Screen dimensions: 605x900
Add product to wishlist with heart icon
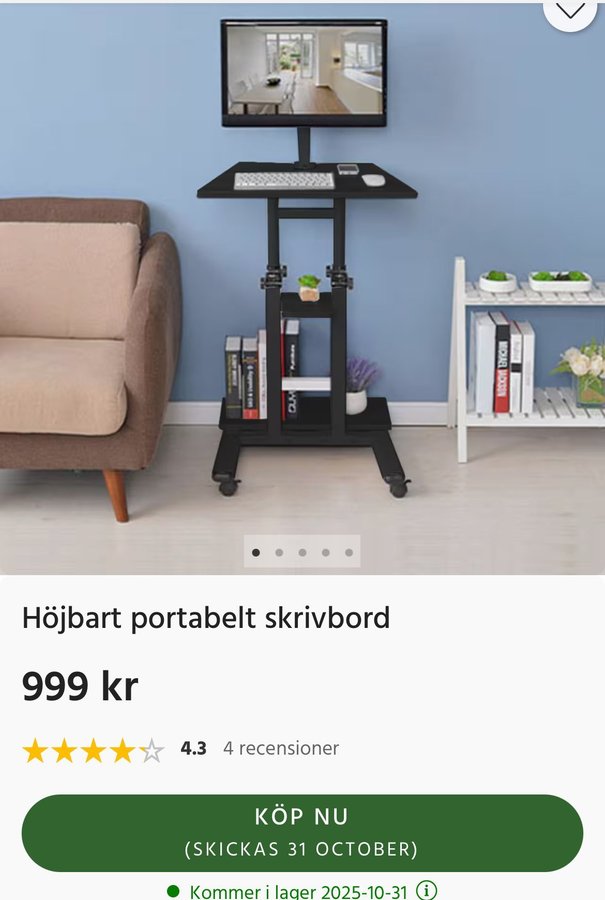point(570,10)
